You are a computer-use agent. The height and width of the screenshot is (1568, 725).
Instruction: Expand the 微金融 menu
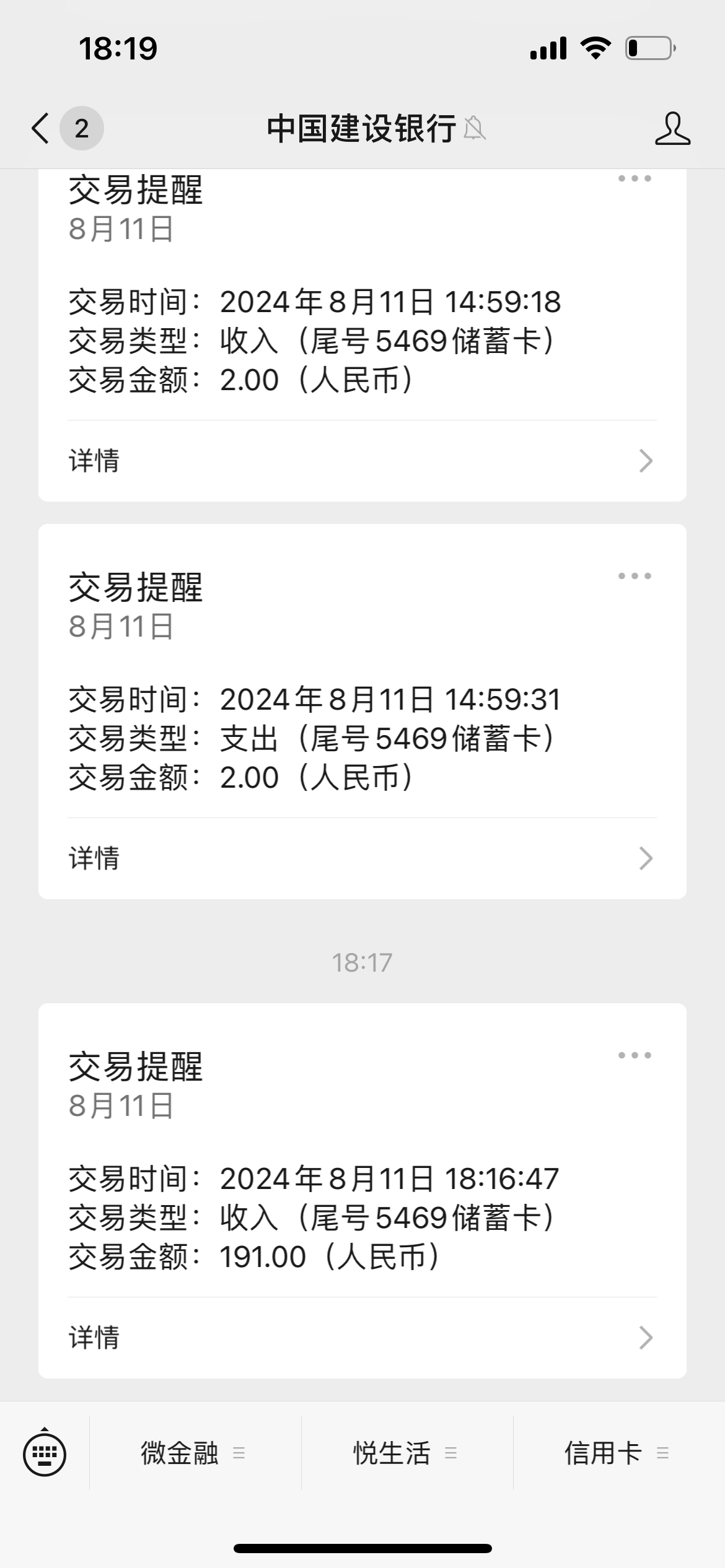[195, 1453]
